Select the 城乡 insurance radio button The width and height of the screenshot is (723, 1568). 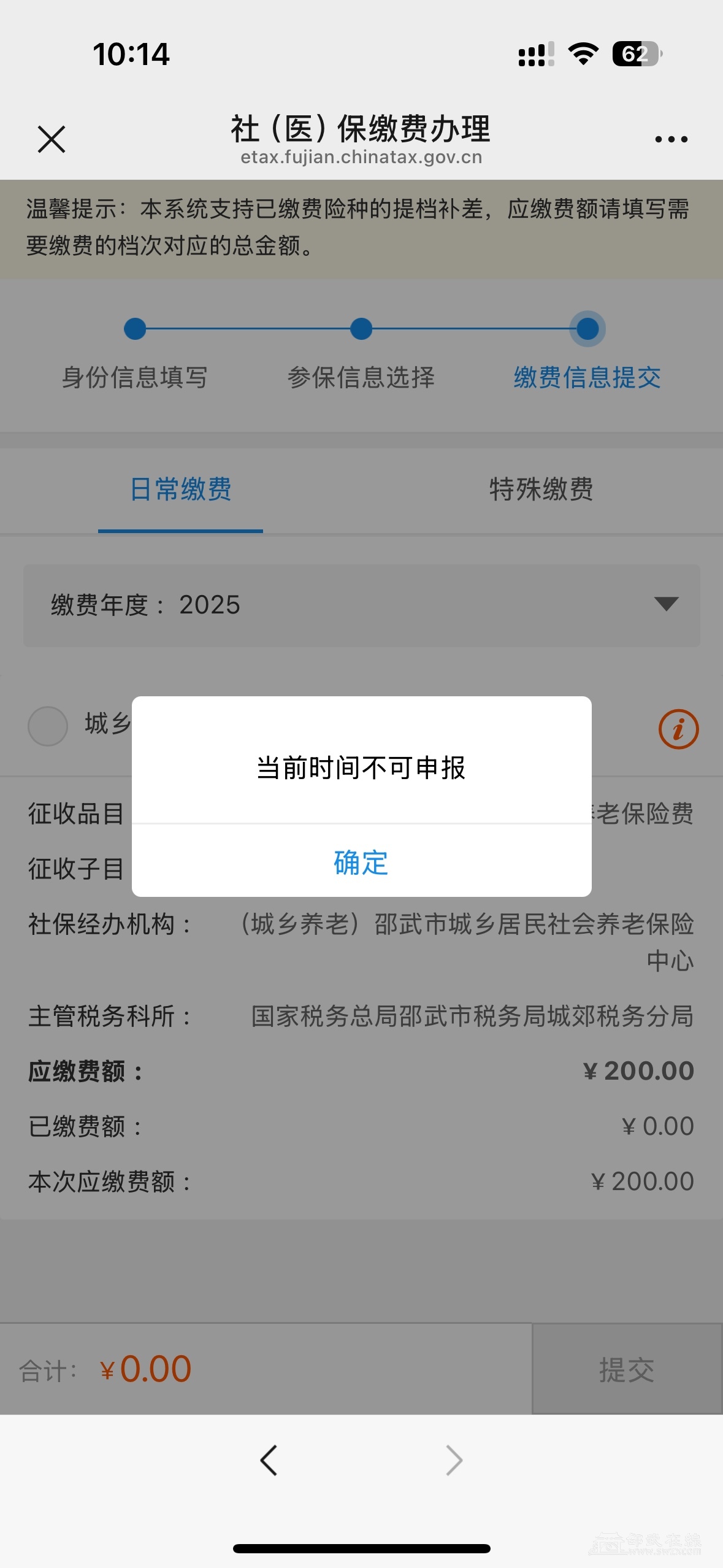(48, 726)
